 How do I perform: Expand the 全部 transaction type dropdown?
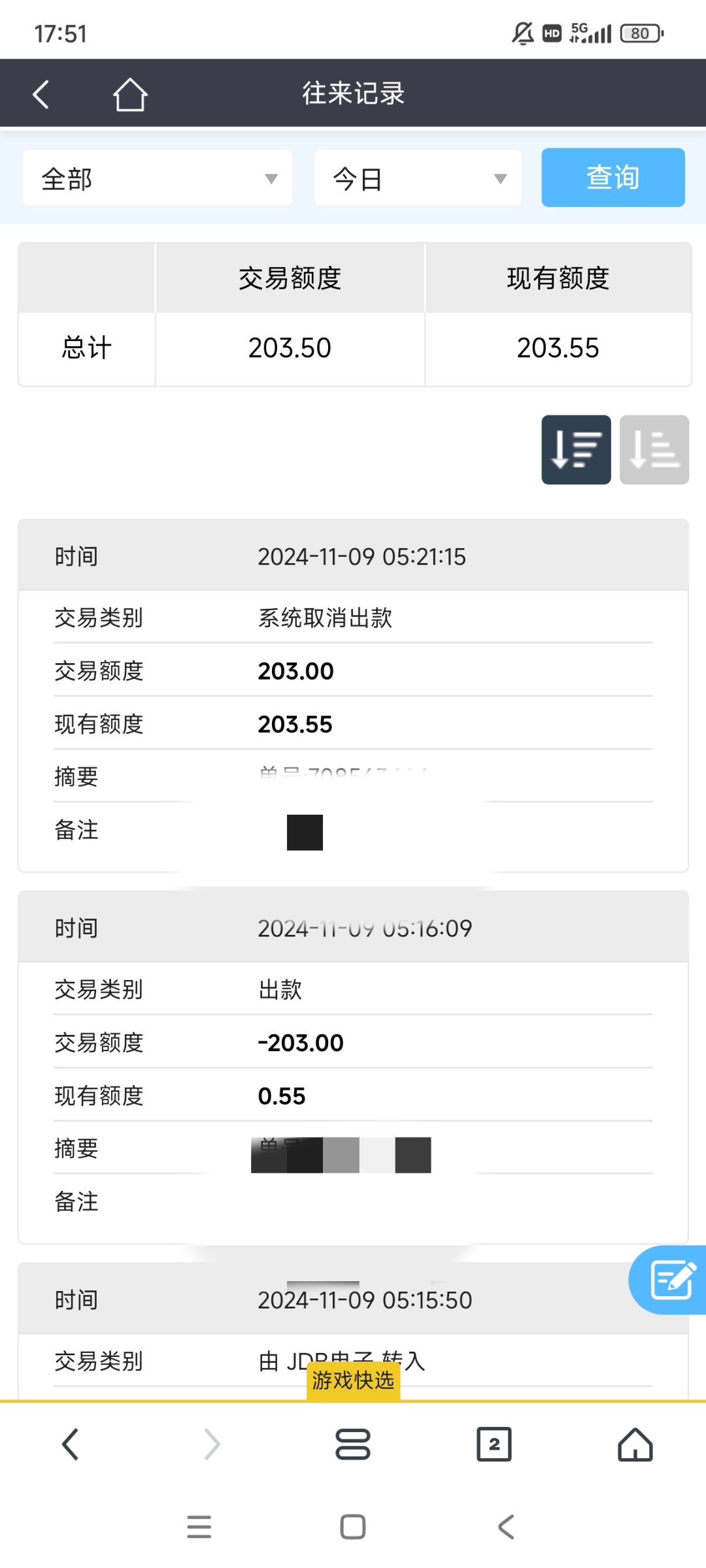pyautogui.click(x=157, y=178)
